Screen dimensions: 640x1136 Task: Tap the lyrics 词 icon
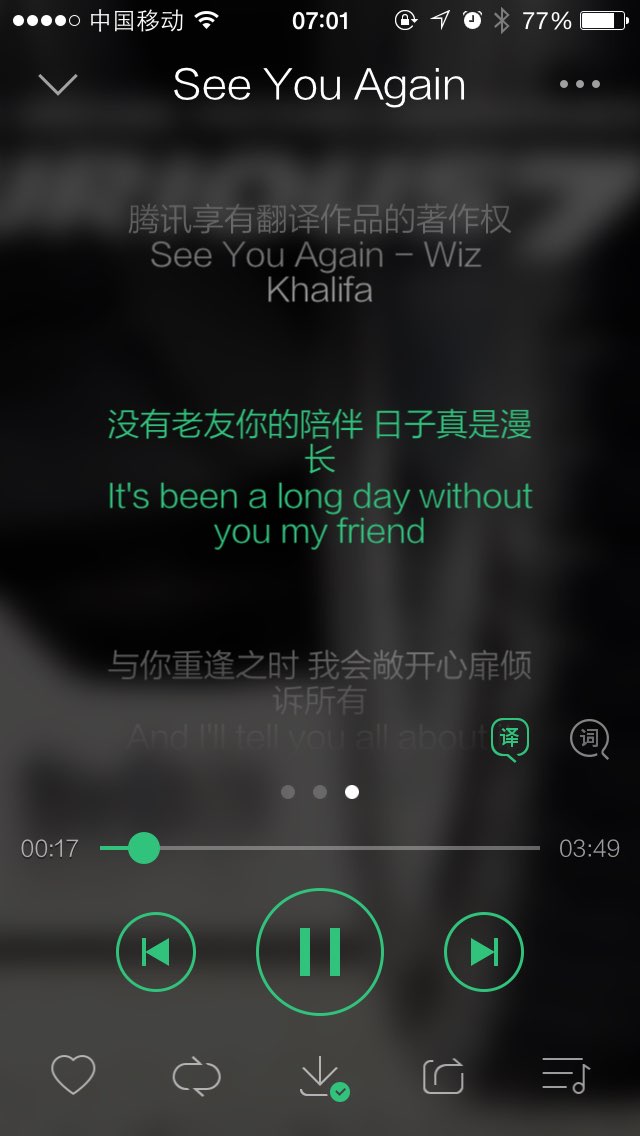589,739
